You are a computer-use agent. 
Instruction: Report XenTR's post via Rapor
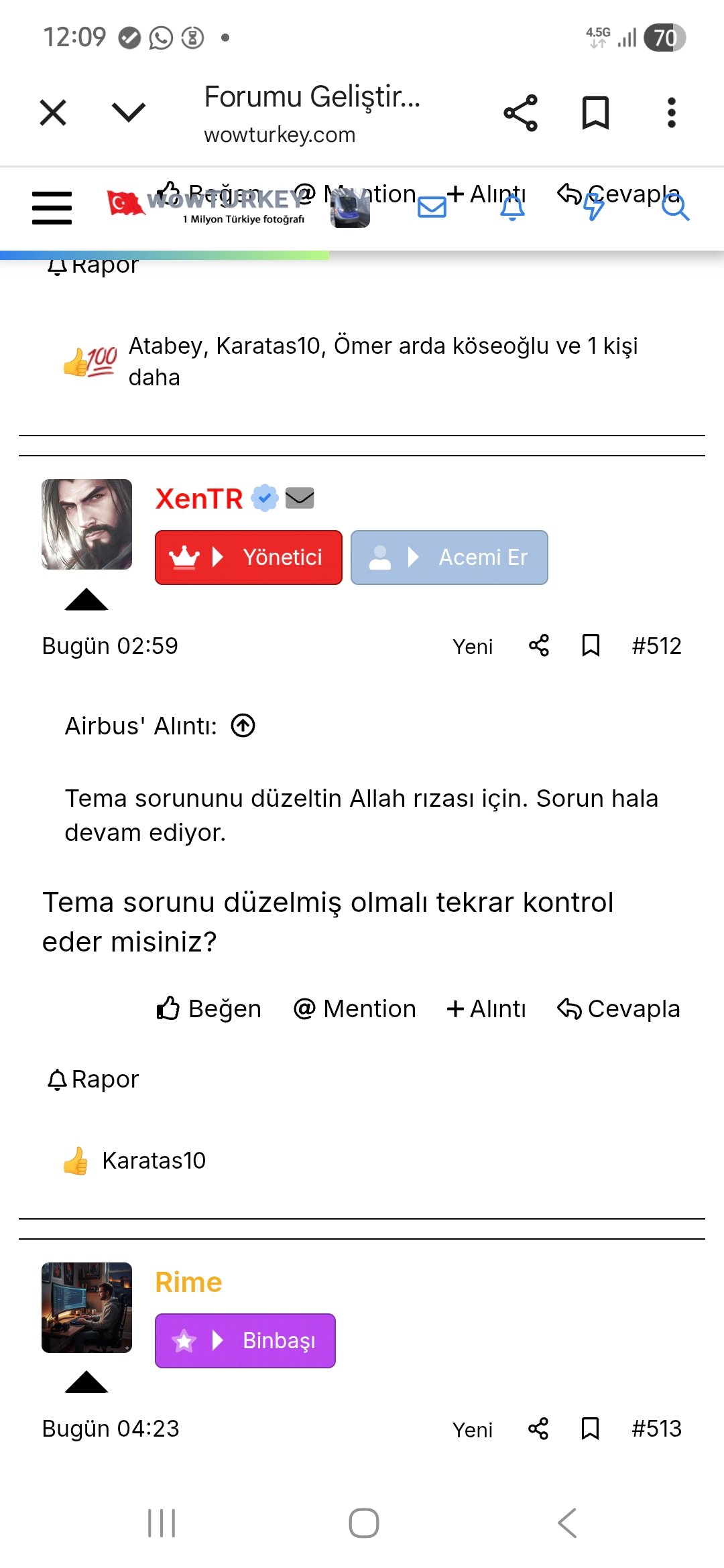point(93,1080)
